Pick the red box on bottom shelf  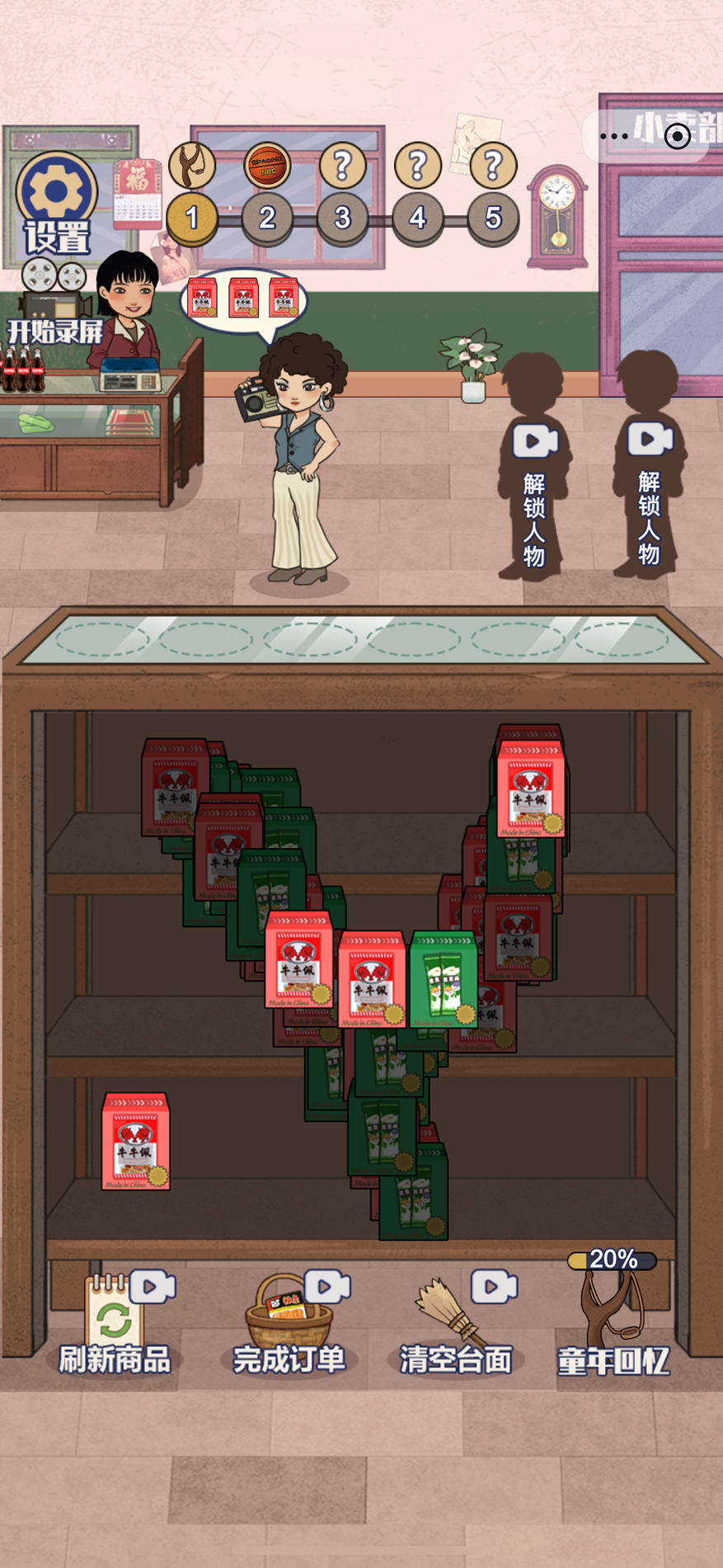tap(135, 1141)
